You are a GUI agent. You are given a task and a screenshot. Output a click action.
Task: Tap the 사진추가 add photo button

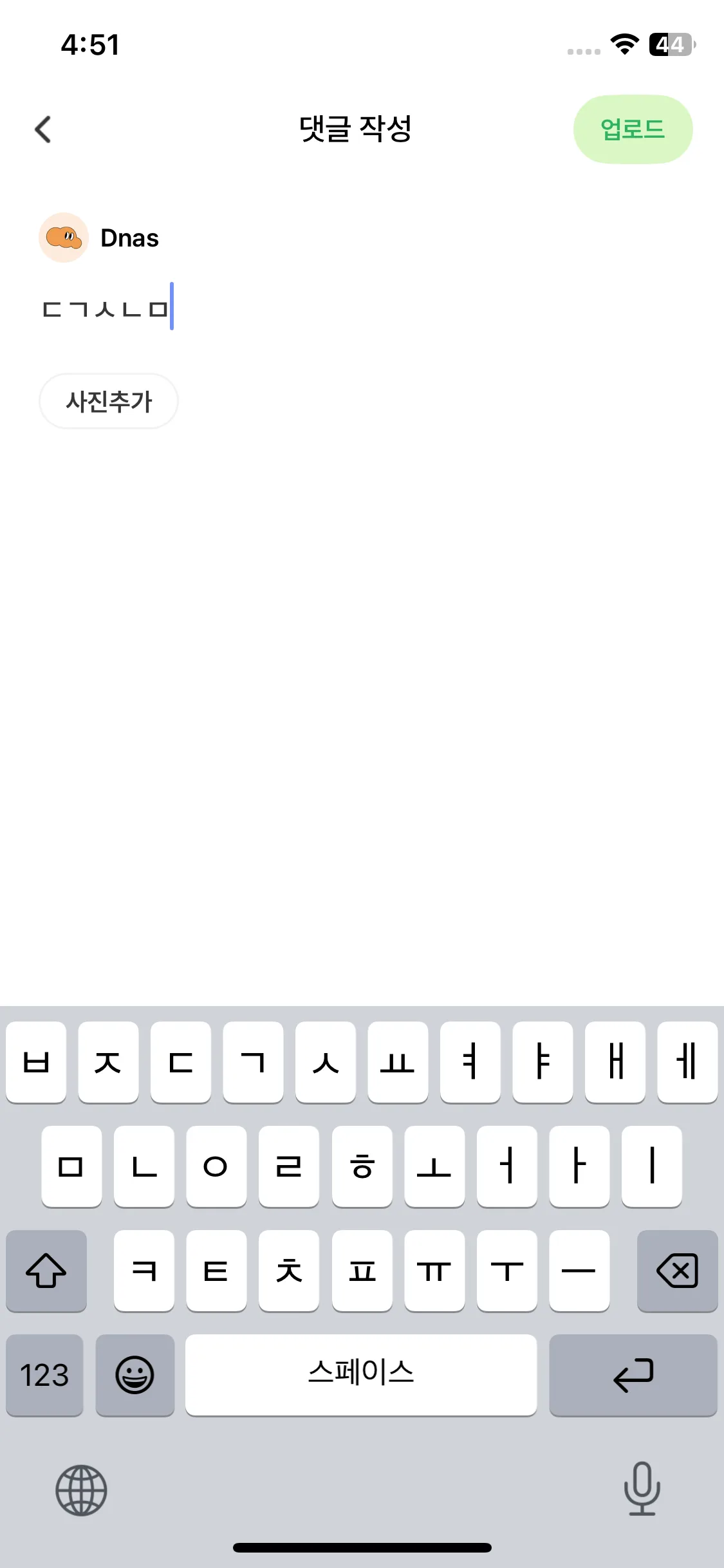click(x=109, y=401)
